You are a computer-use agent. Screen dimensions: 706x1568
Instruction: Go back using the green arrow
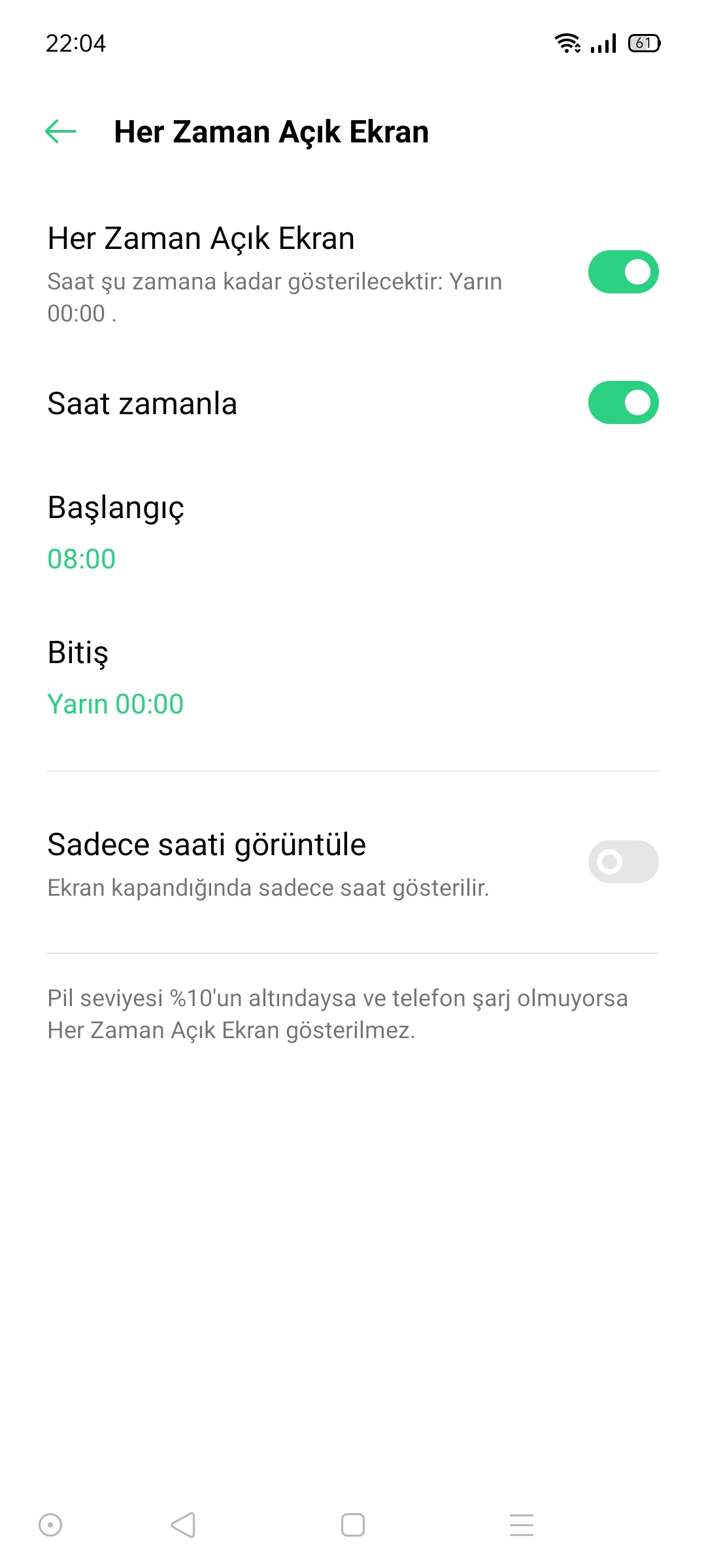[x=61, y=131]
